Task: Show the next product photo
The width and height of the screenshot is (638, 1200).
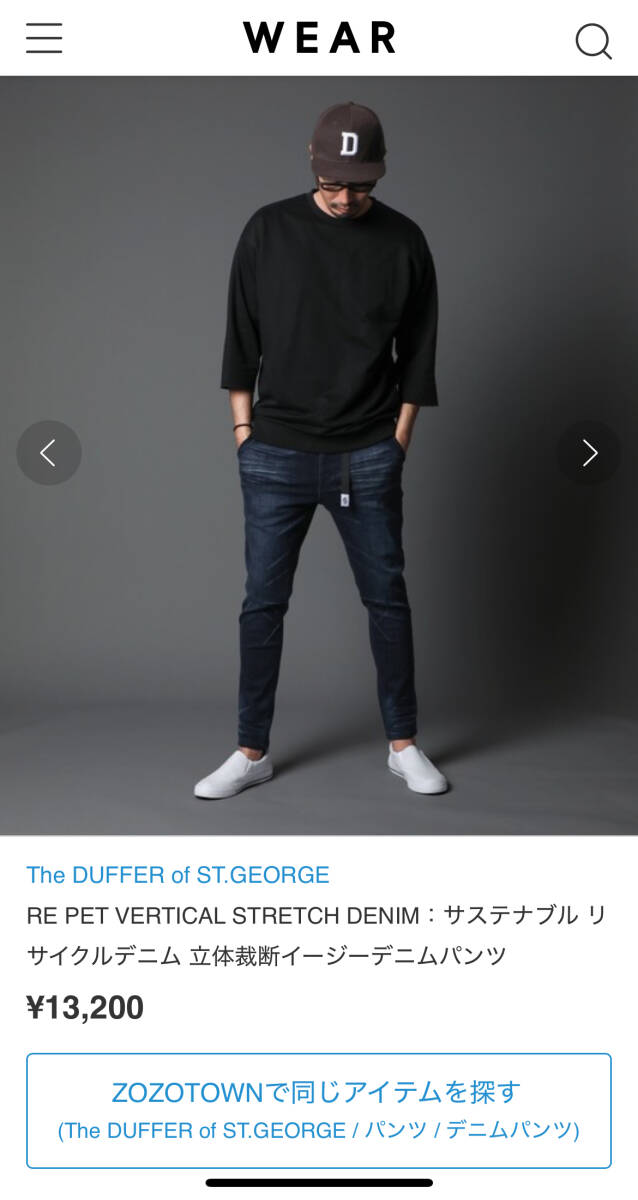Action: pos(589,453)
